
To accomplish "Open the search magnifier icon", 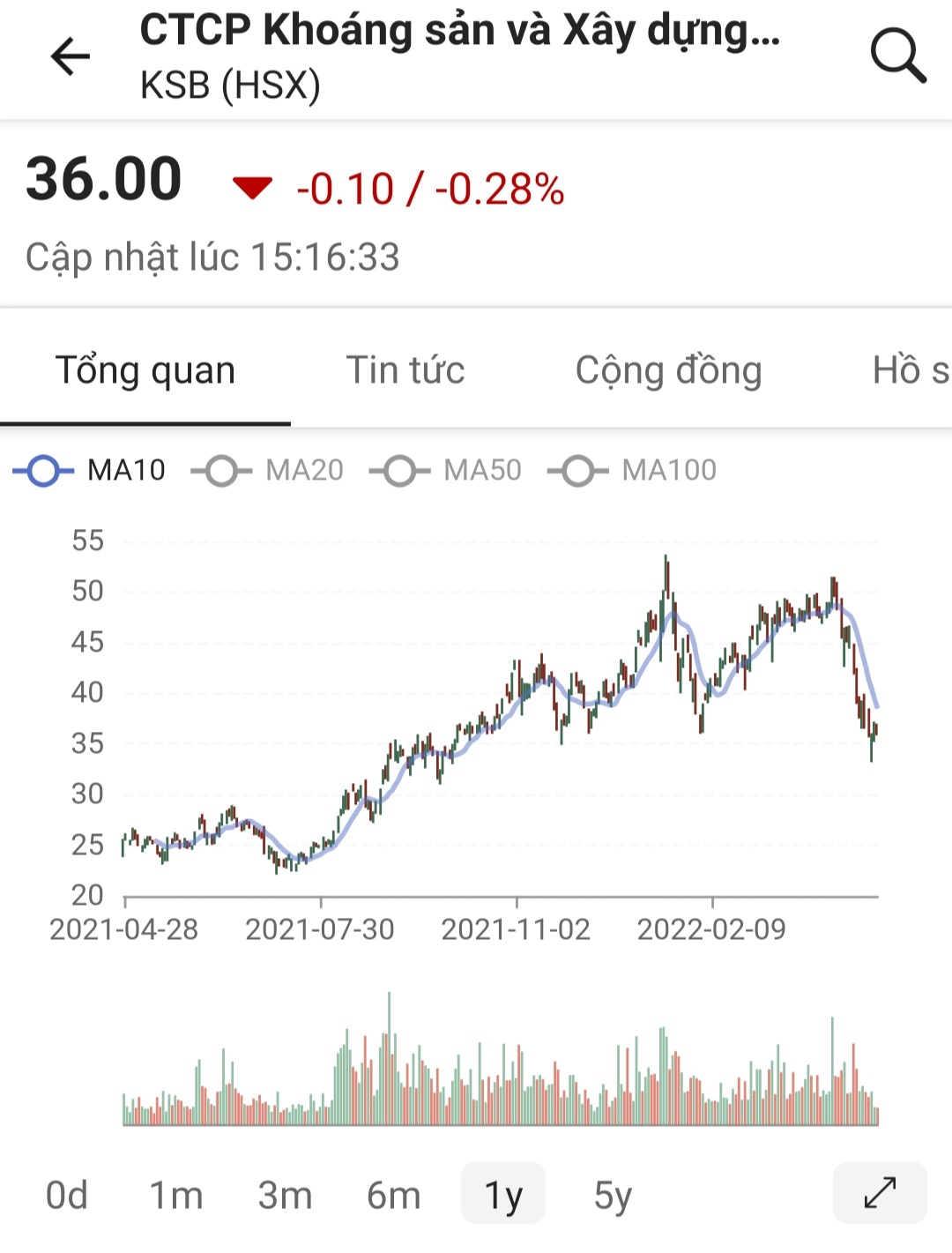I will [897, 56].
